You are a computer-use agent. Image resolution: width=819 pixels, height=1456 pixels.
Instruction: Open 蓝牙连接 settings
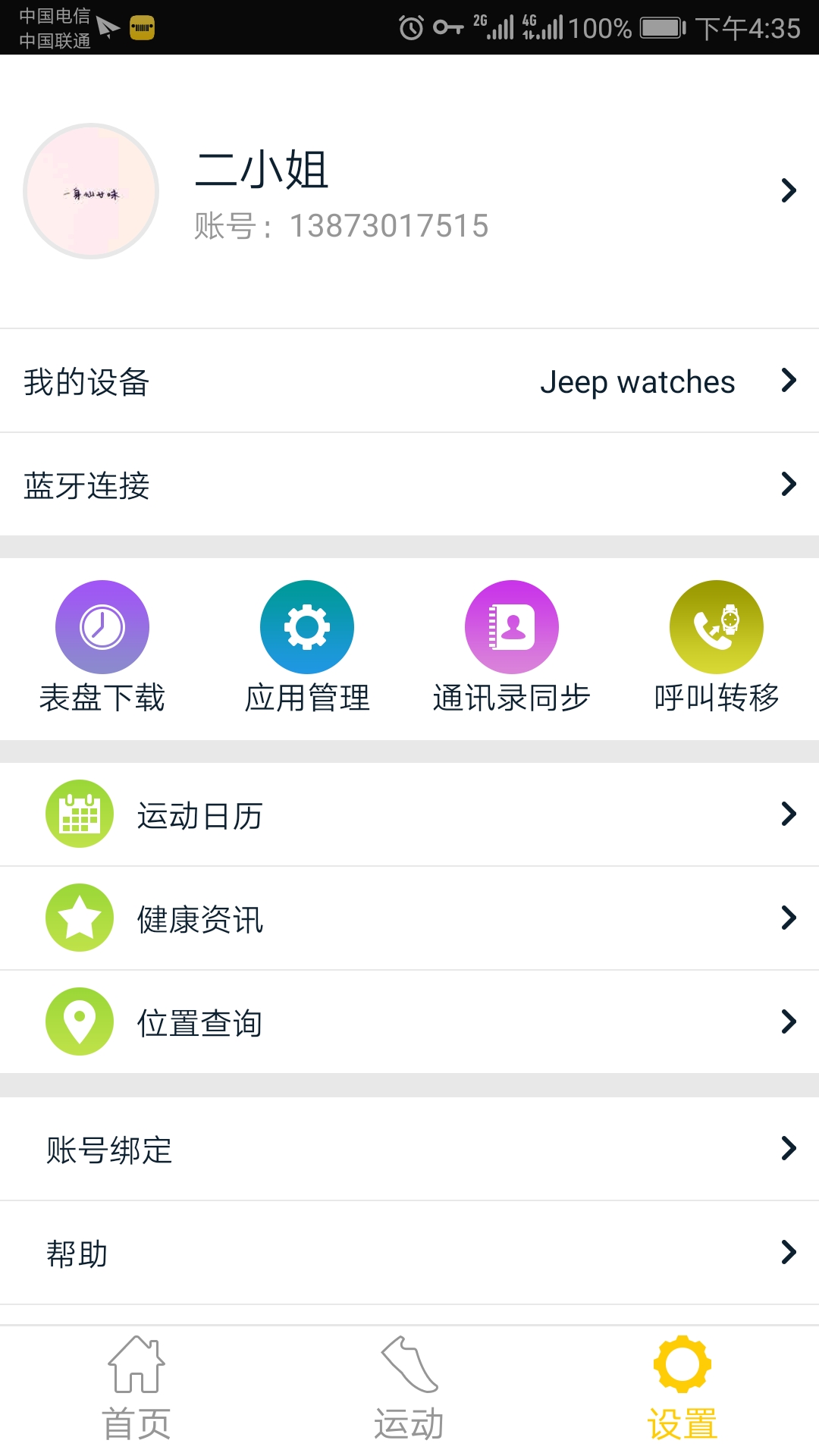(x=409, y=485)
